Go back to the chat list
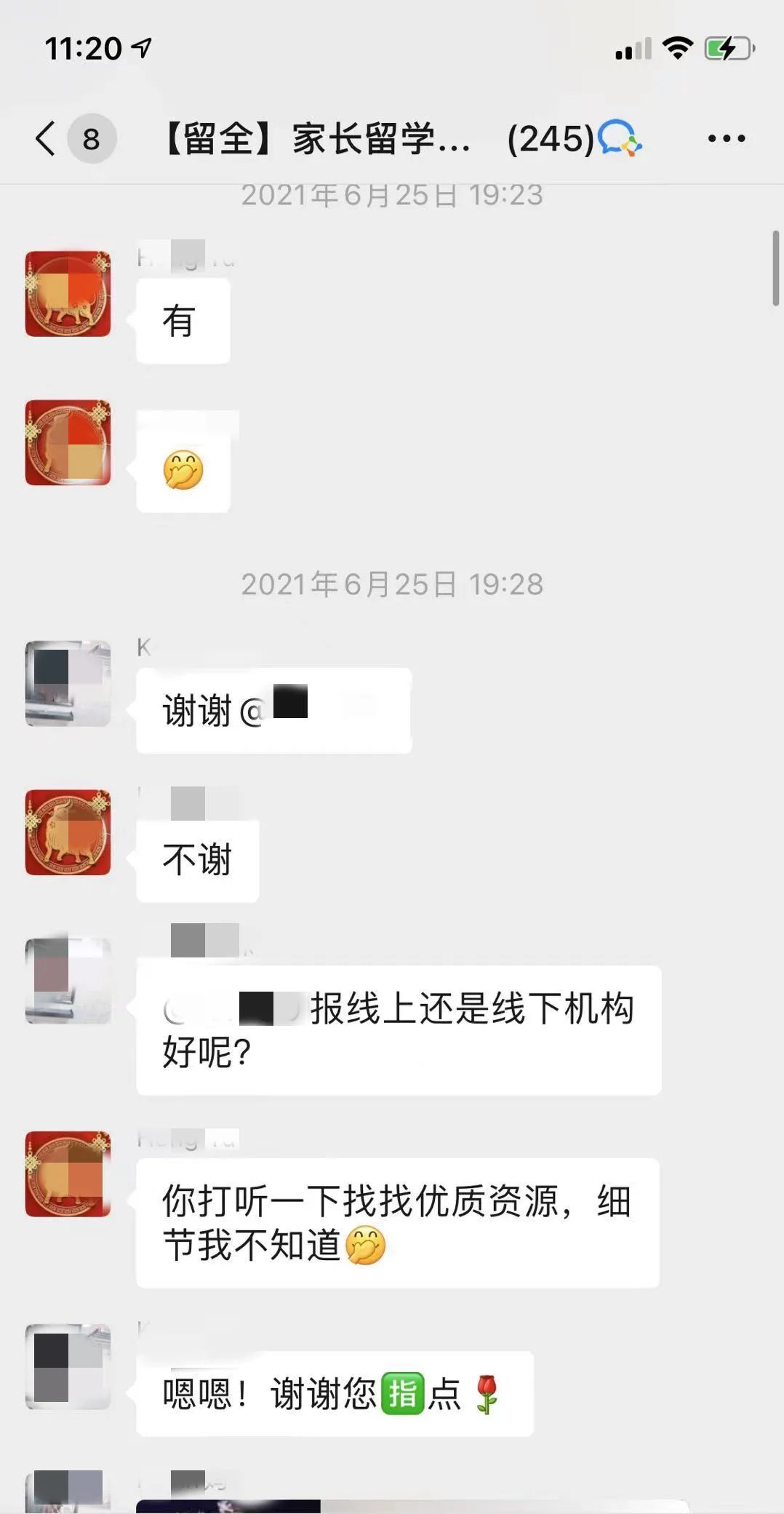 pos(47,138)
